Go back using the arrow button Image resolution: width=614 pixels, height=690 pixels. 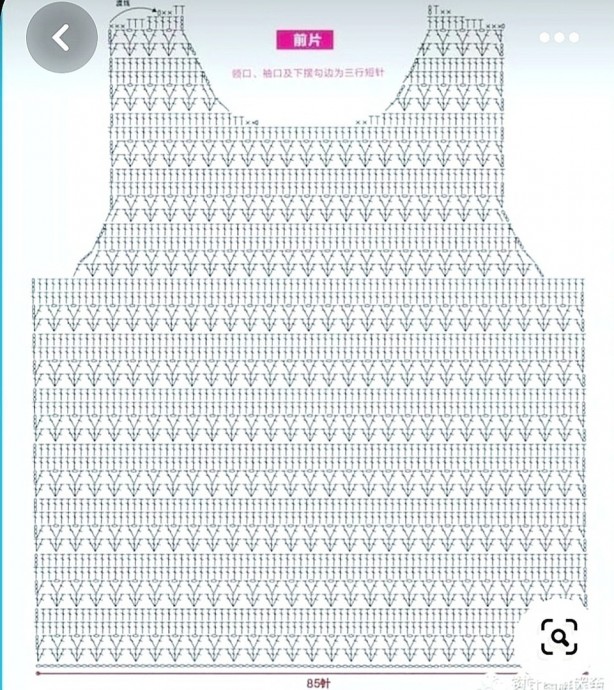coord(61,39)
